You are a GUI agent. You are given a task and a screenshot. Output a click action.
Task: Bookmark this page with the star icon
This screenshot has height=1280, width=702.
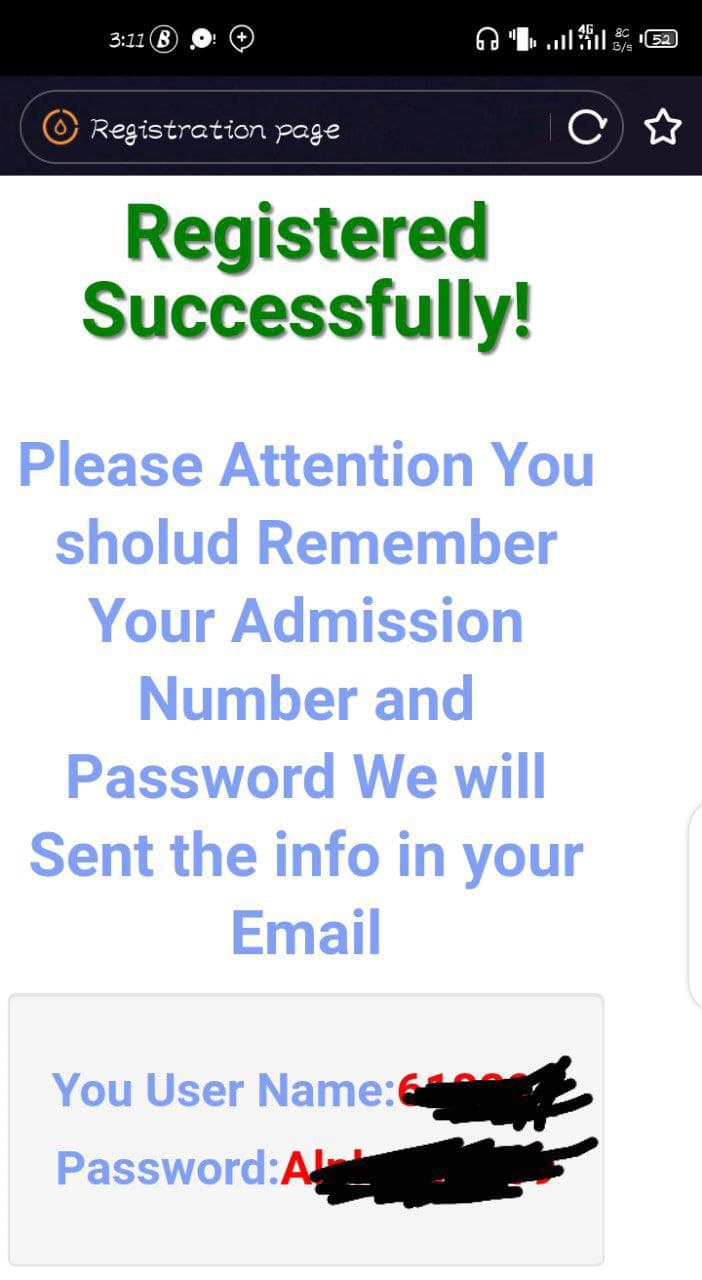point(663,127)
